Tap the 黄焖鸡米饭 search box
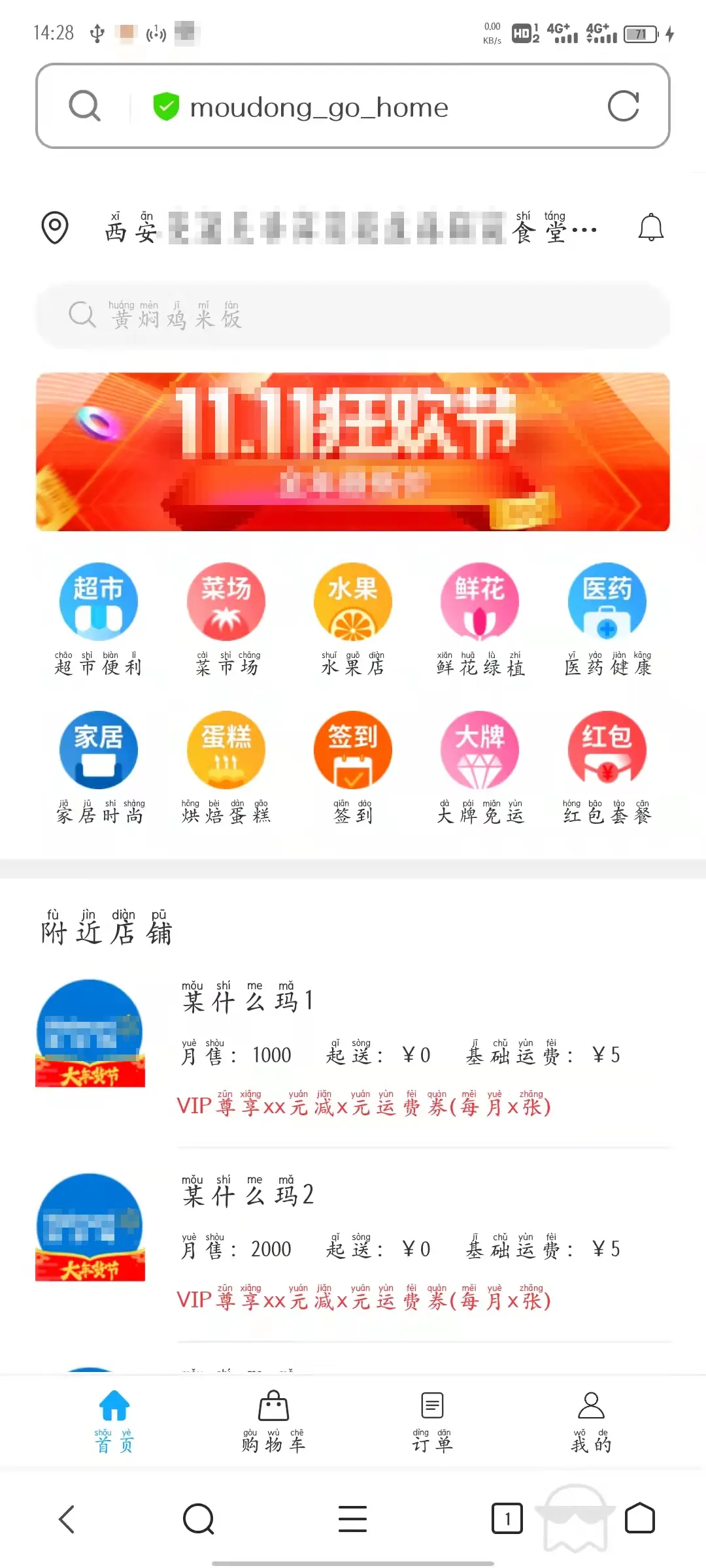This screenshot has height=1568, width=706. pos(353,316)
